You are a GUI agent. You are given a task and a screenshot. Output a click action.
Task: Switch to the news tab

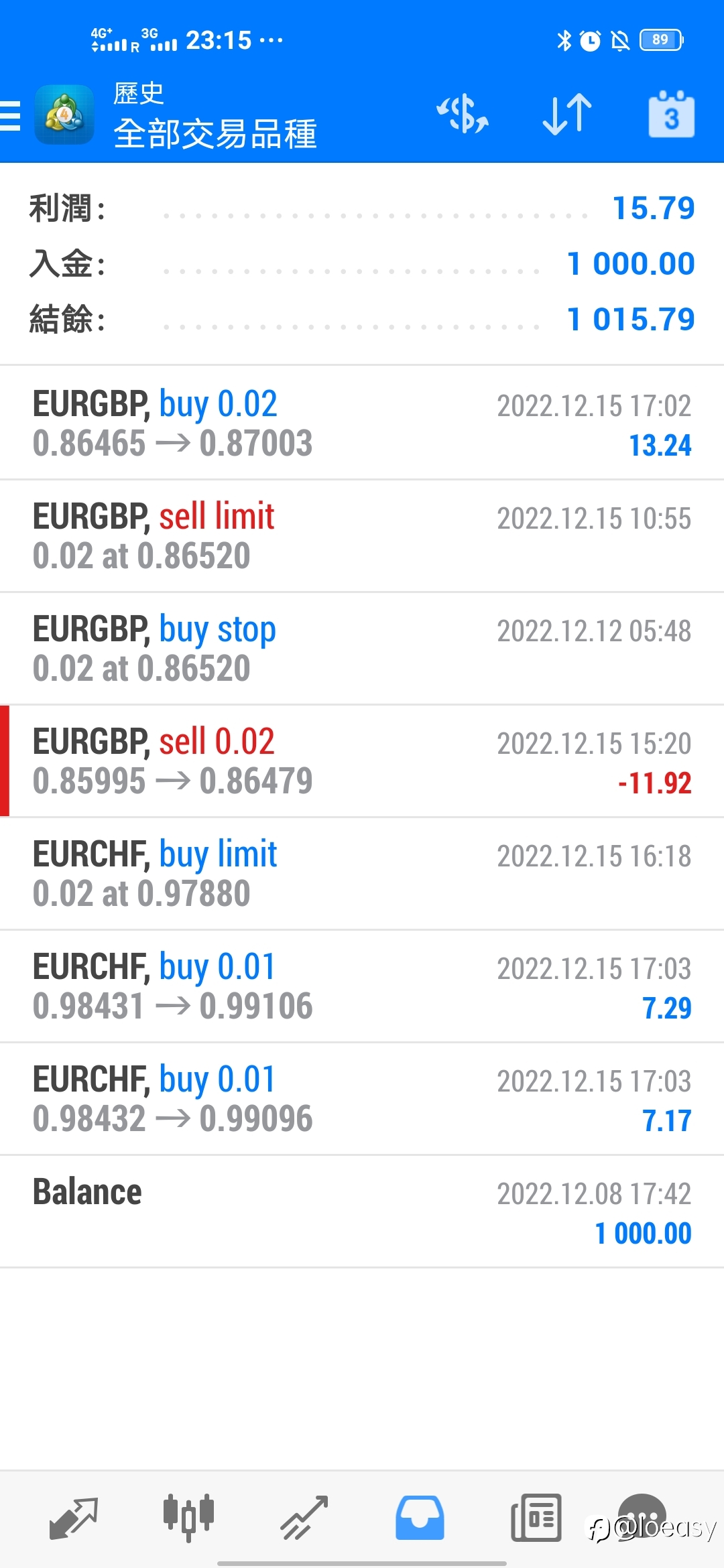coord(536,1518)
